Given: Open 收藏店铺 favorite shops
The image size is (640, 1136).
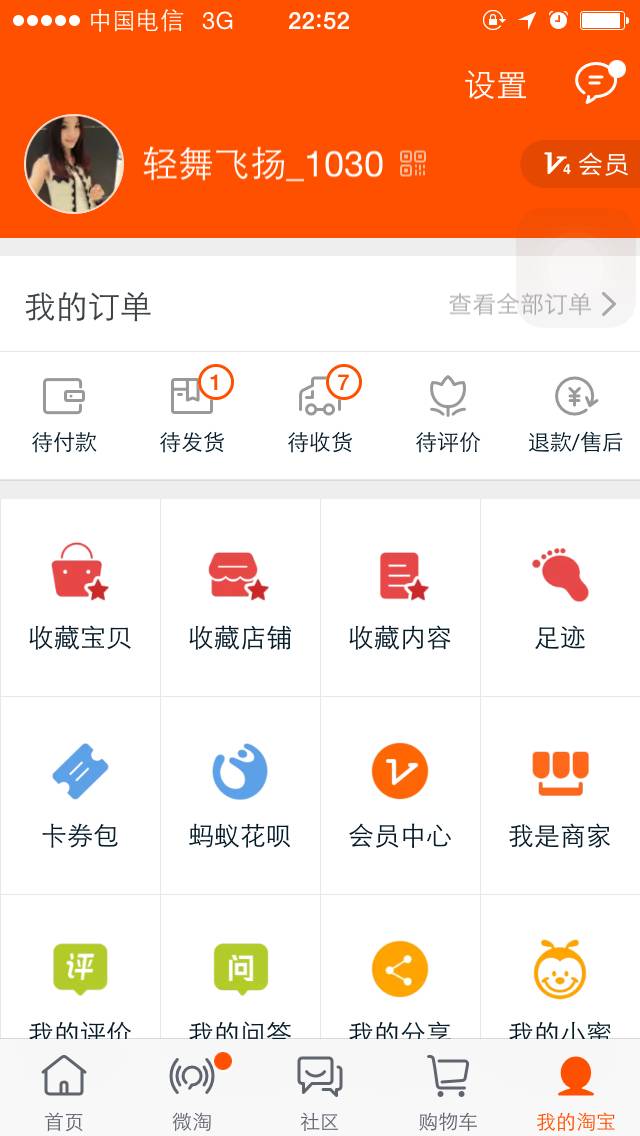Looking at the screenshot, I should click(x=240, y=598).
